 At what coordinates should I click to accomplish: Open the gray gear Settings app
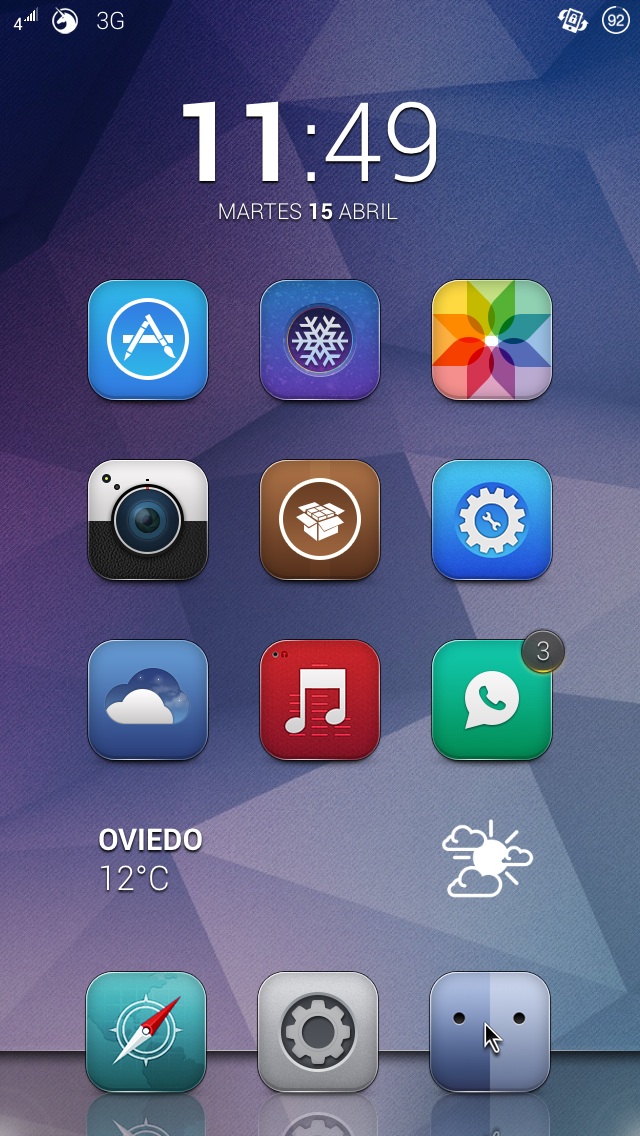[x=318, y=1031]
